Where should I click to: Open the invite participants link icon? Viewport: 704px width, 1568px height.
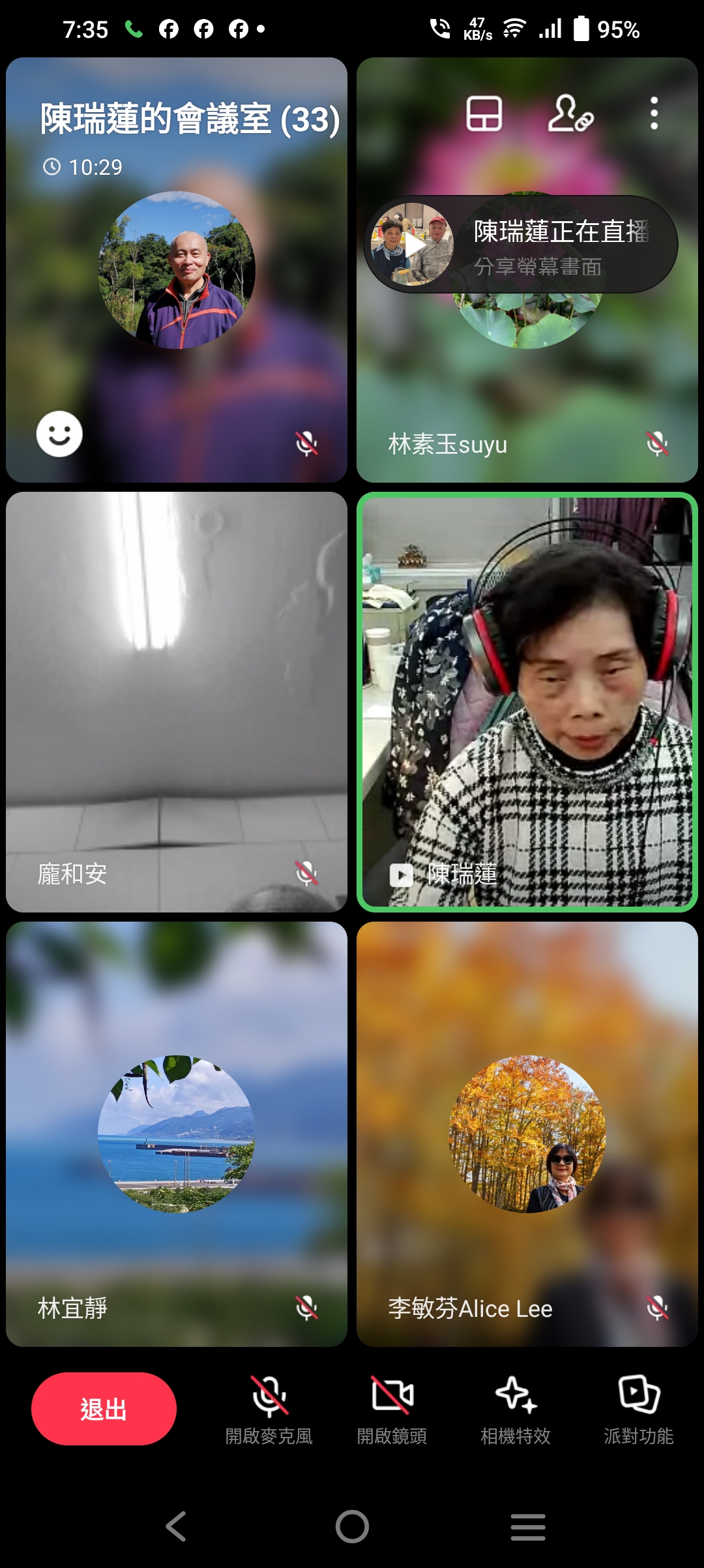click(x=570, y=114)
